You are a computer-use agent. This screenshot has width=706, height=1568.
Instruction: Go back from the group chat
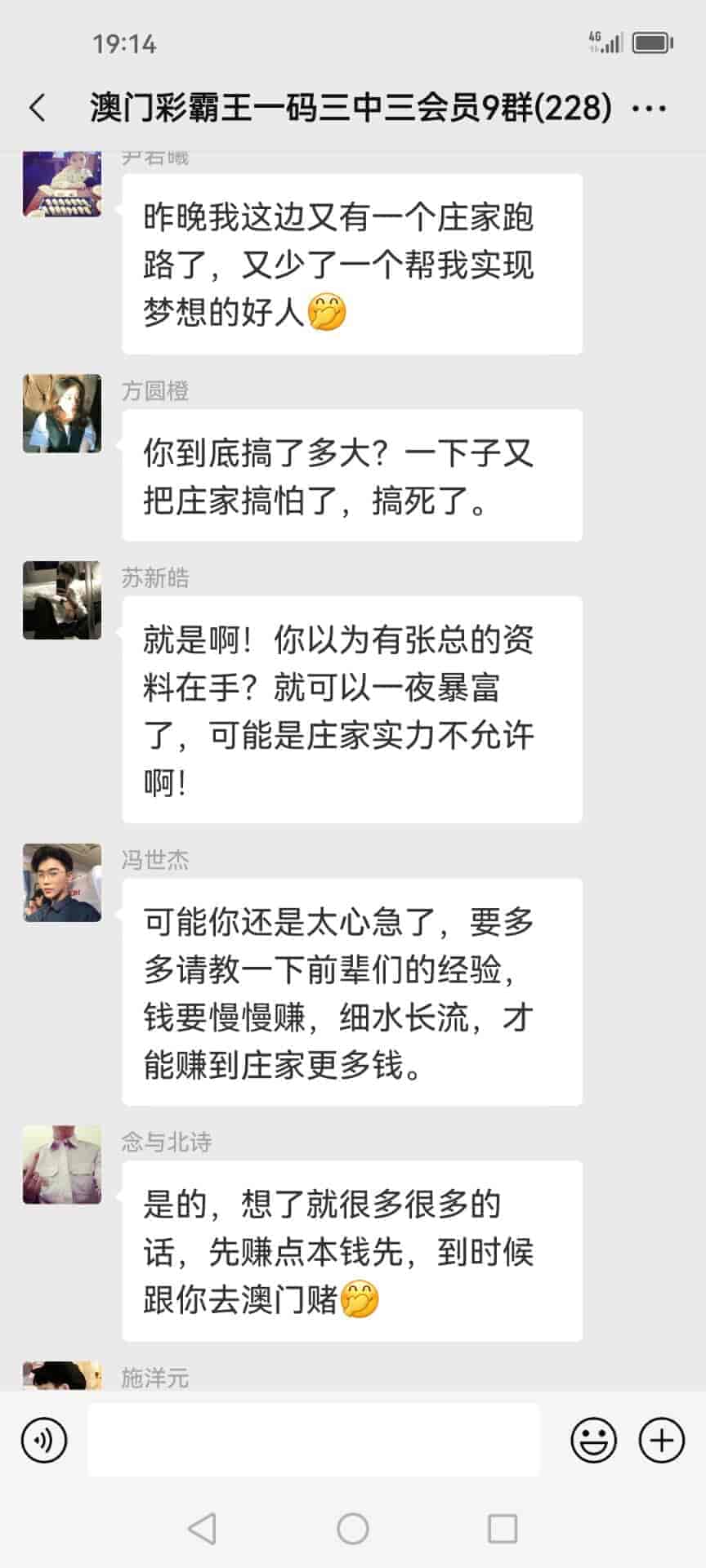pos(38,108)
